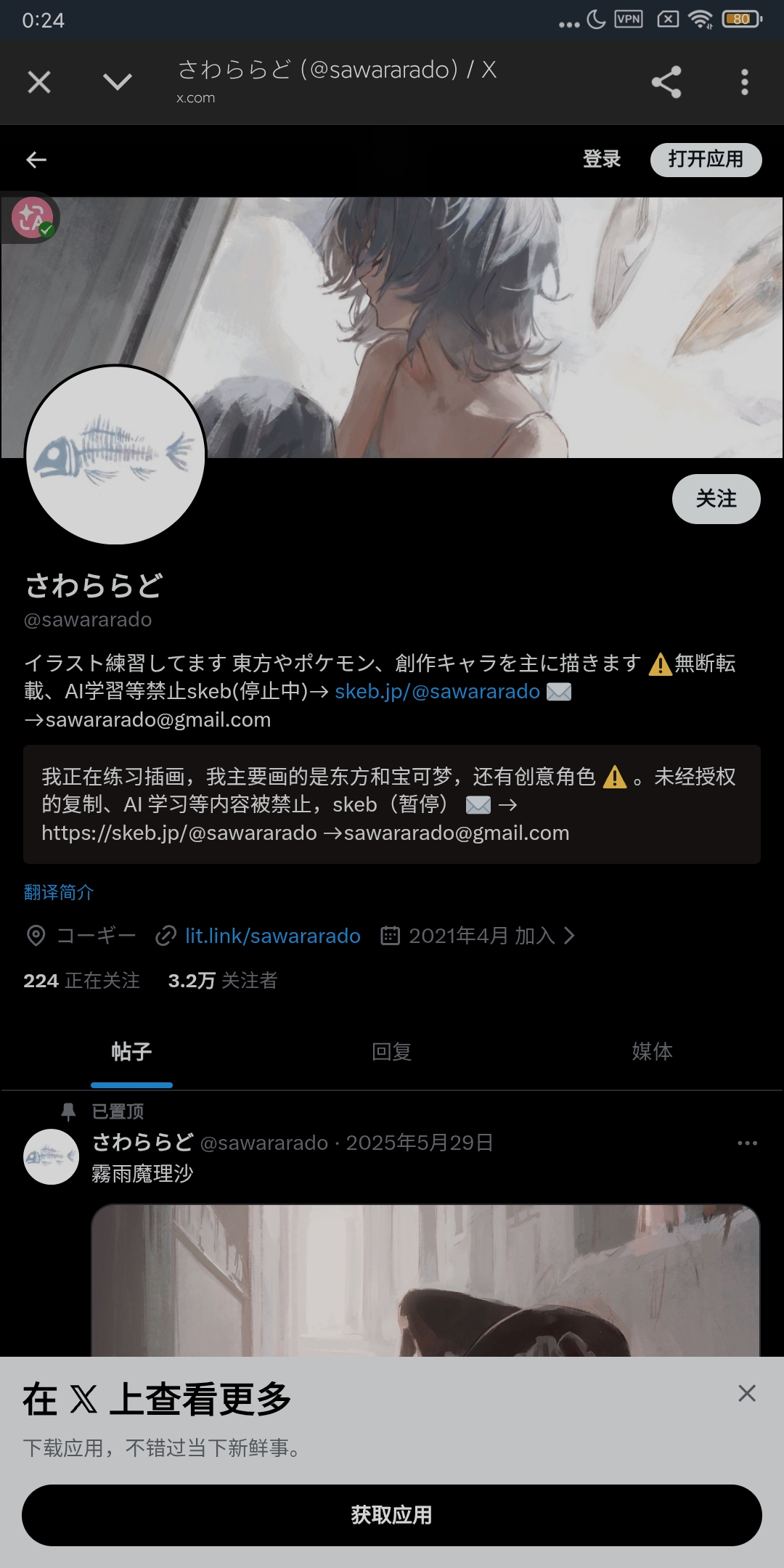Viewport: 784px width, 1568px height.
Task: Dismiss the 在 X 上查看更多 banner
Action: 747,1393
